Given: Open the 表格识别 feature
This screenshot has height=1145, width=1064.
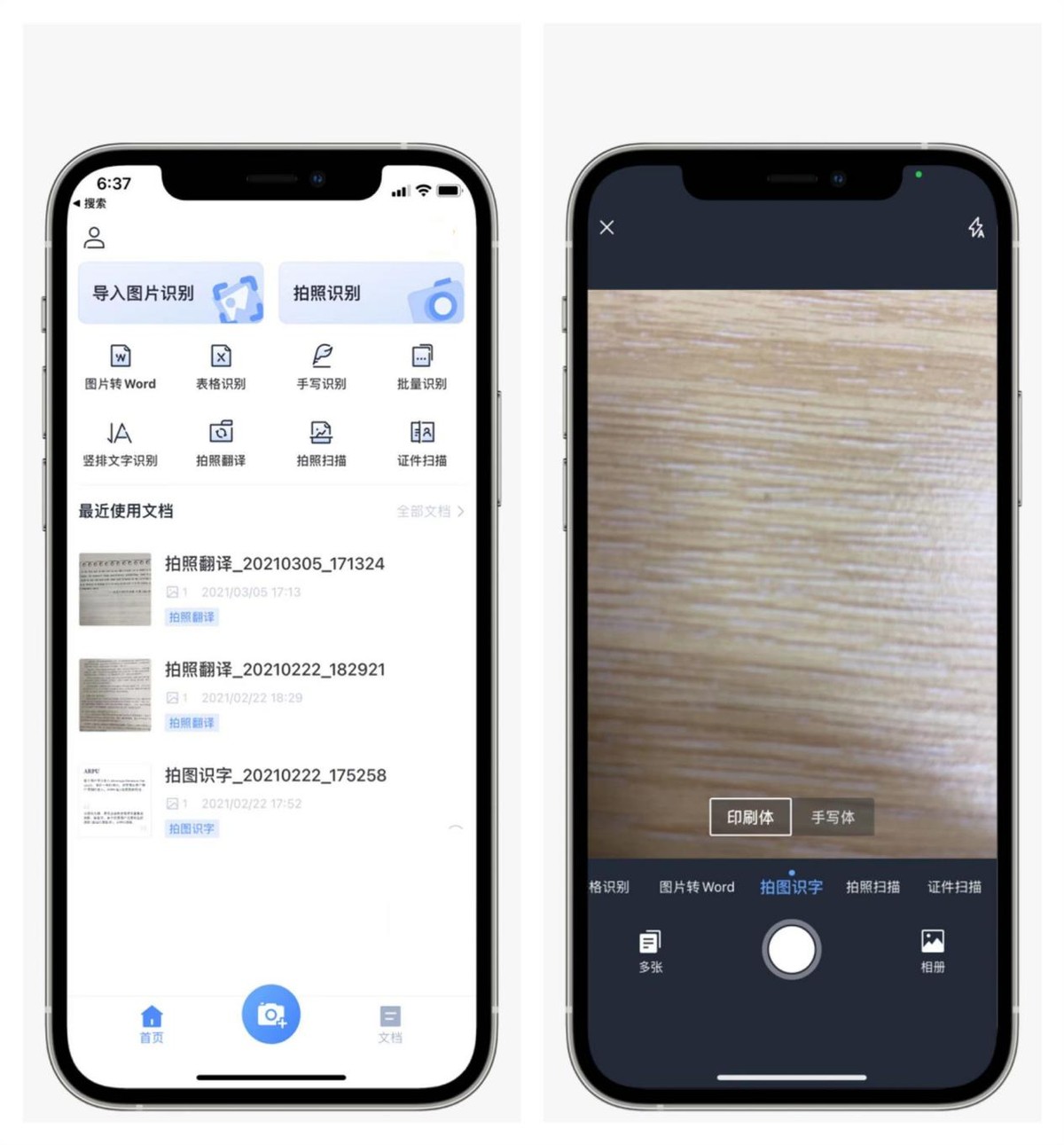Looking at the screenshot, I should 220,366.
